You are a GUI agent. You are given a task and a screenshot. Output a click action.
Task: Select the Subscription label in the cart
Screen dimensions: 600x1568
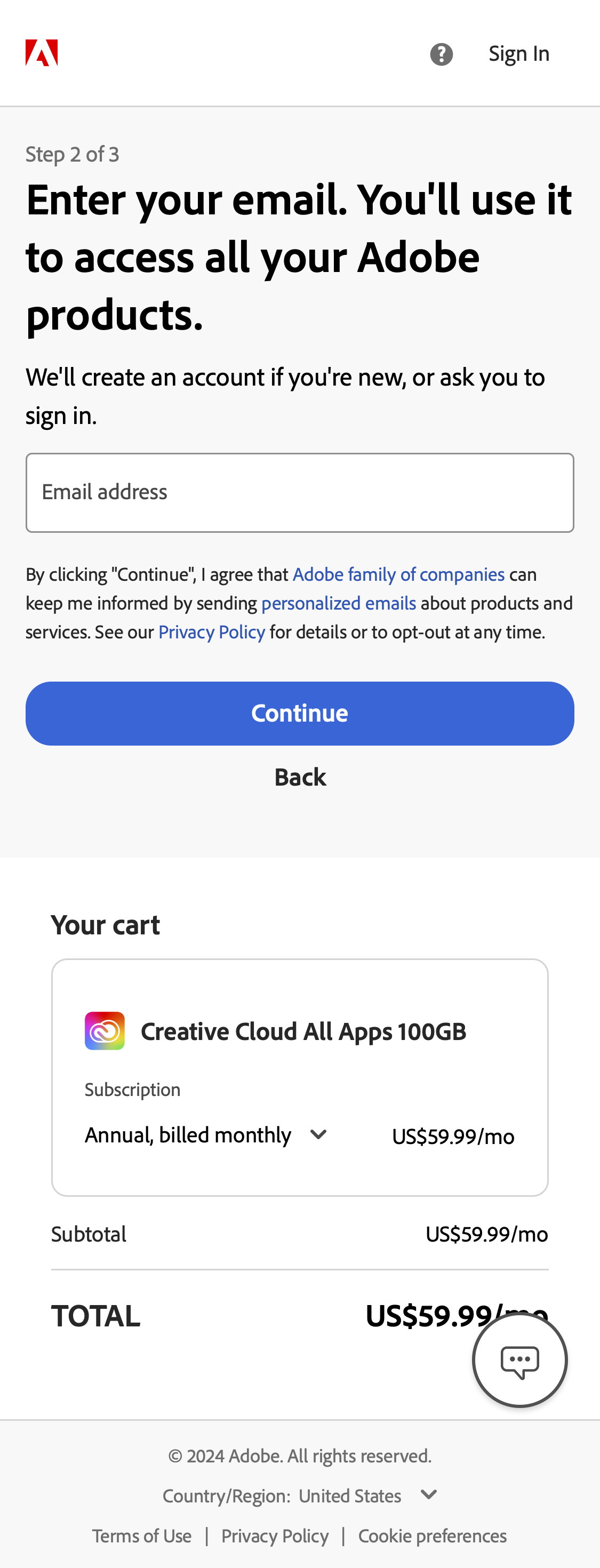tap(133, 1090)
